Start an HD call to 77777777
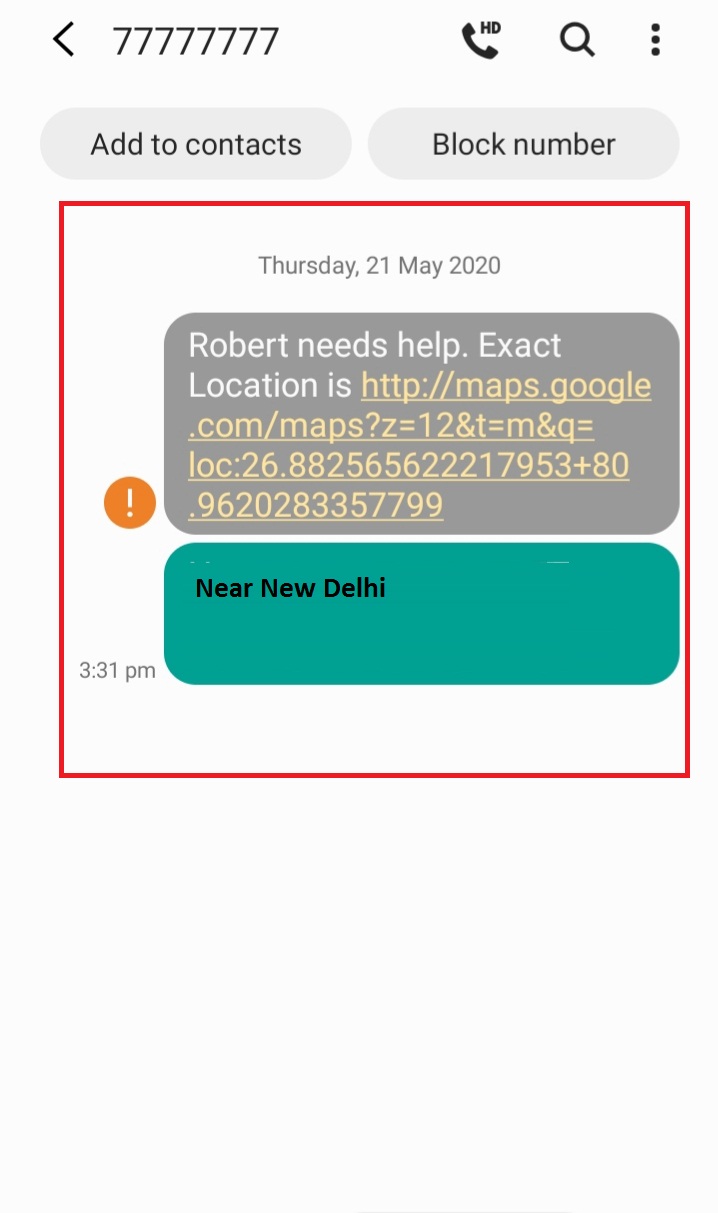Screen dimensions: 718x1213 (x=480, y=41)
